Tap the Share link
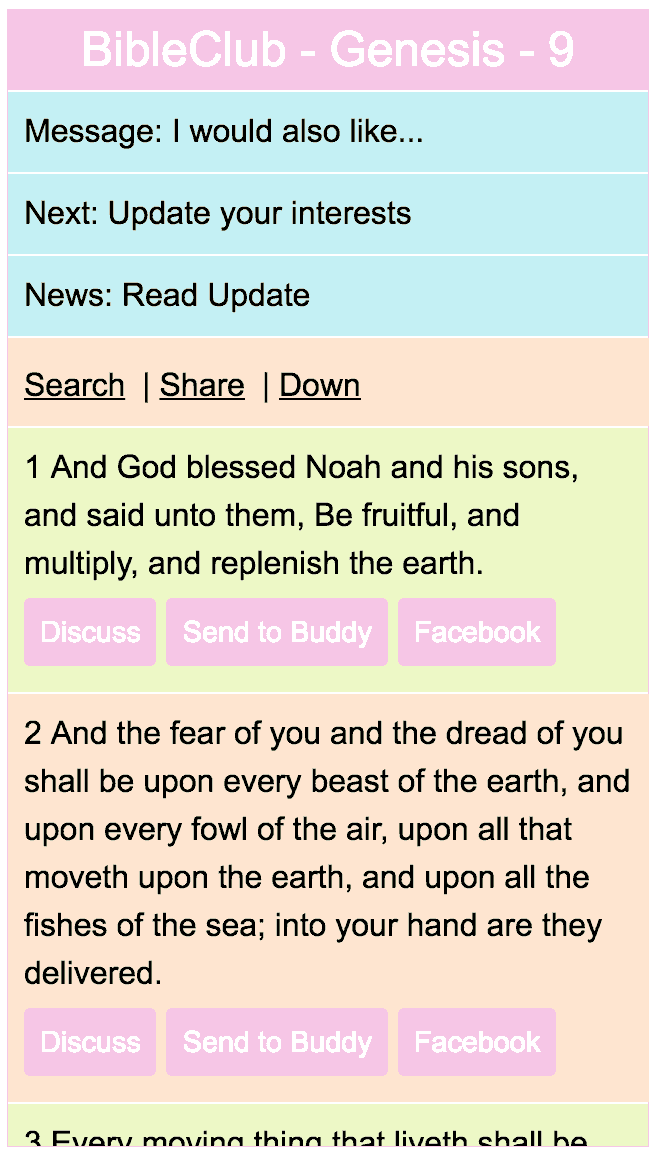Viewport: 656px width, 1154px height. point(202,386)
